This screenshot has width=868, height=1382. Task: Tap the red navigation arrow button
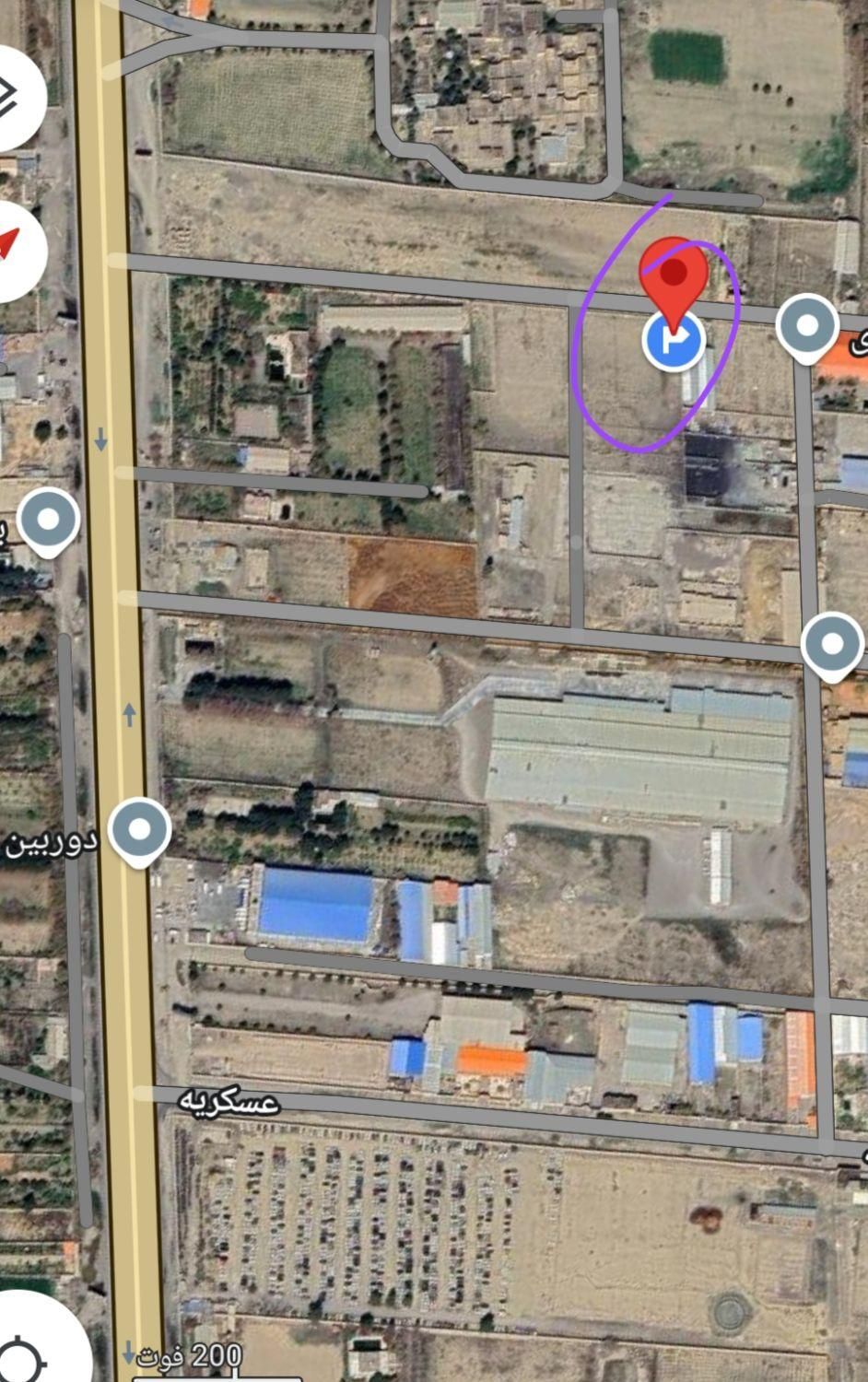pyautogui.click(x=11, y=247)
